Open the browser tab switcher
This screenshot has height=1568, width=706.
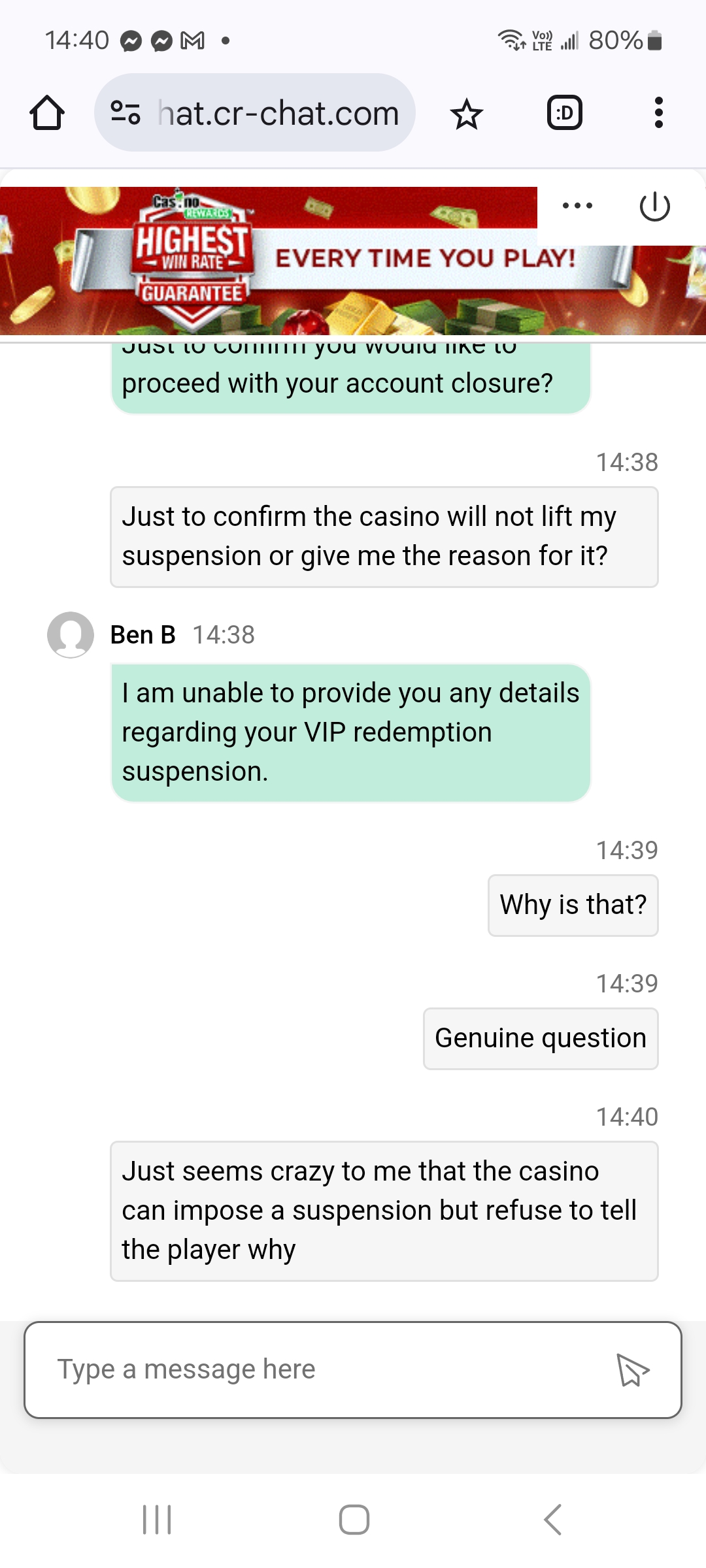tap(565, 113)
